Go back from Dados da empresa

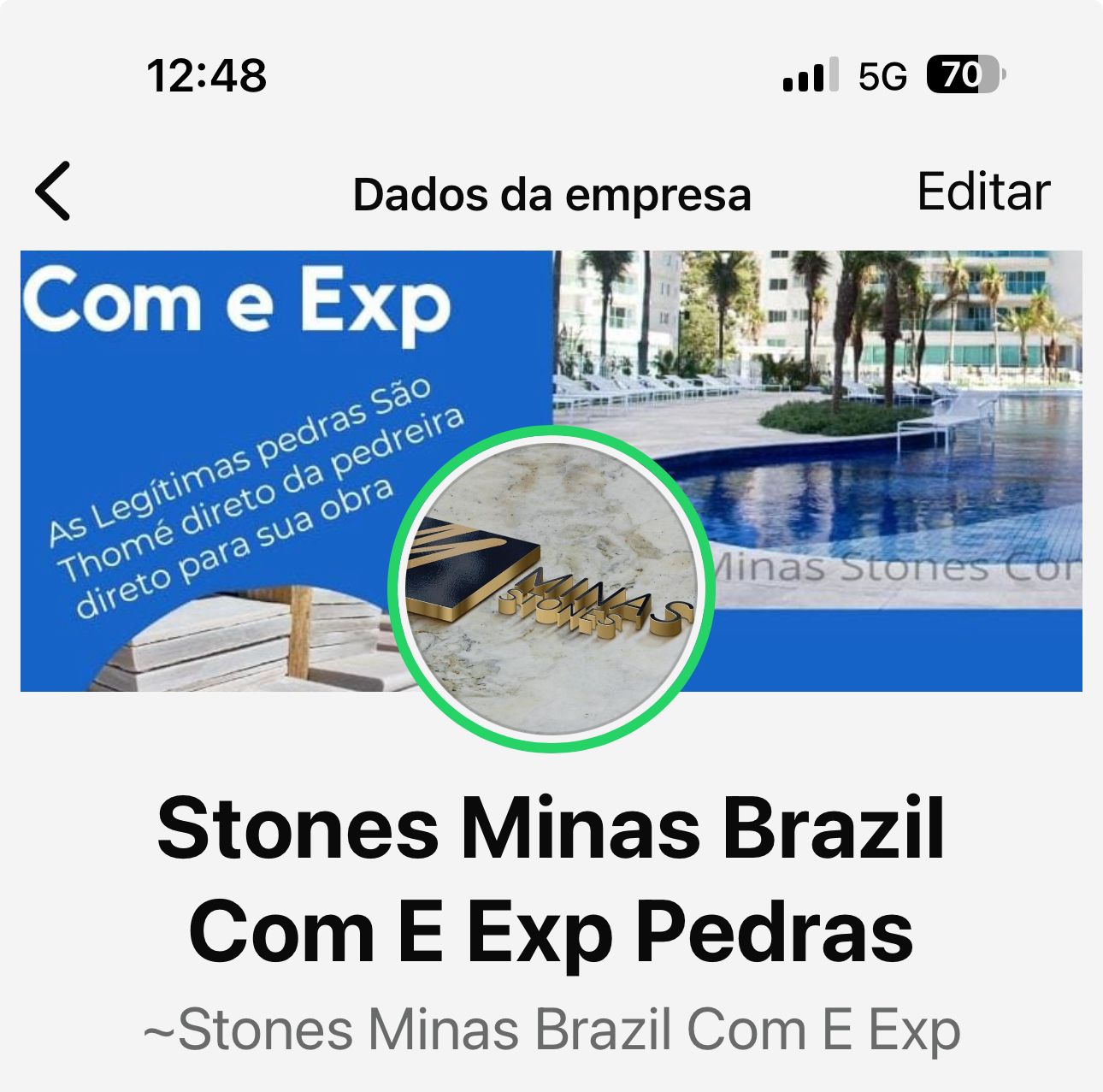pos(53,192)
